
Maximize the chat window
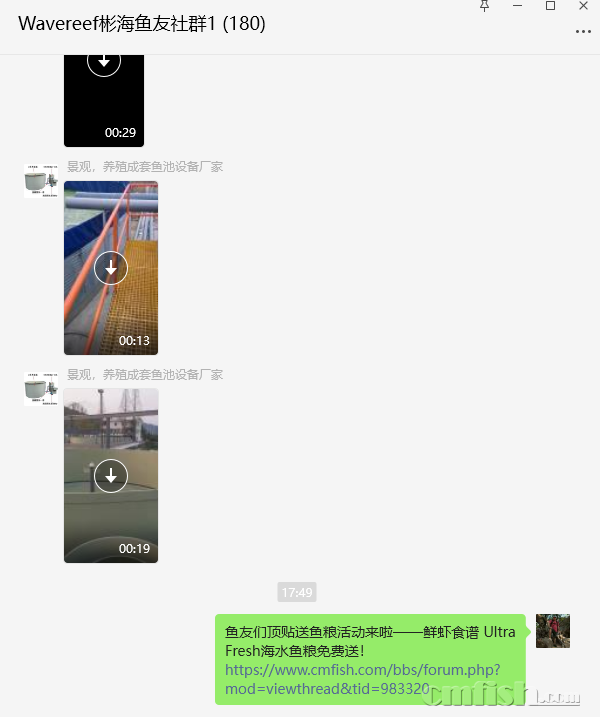(551, 6)
